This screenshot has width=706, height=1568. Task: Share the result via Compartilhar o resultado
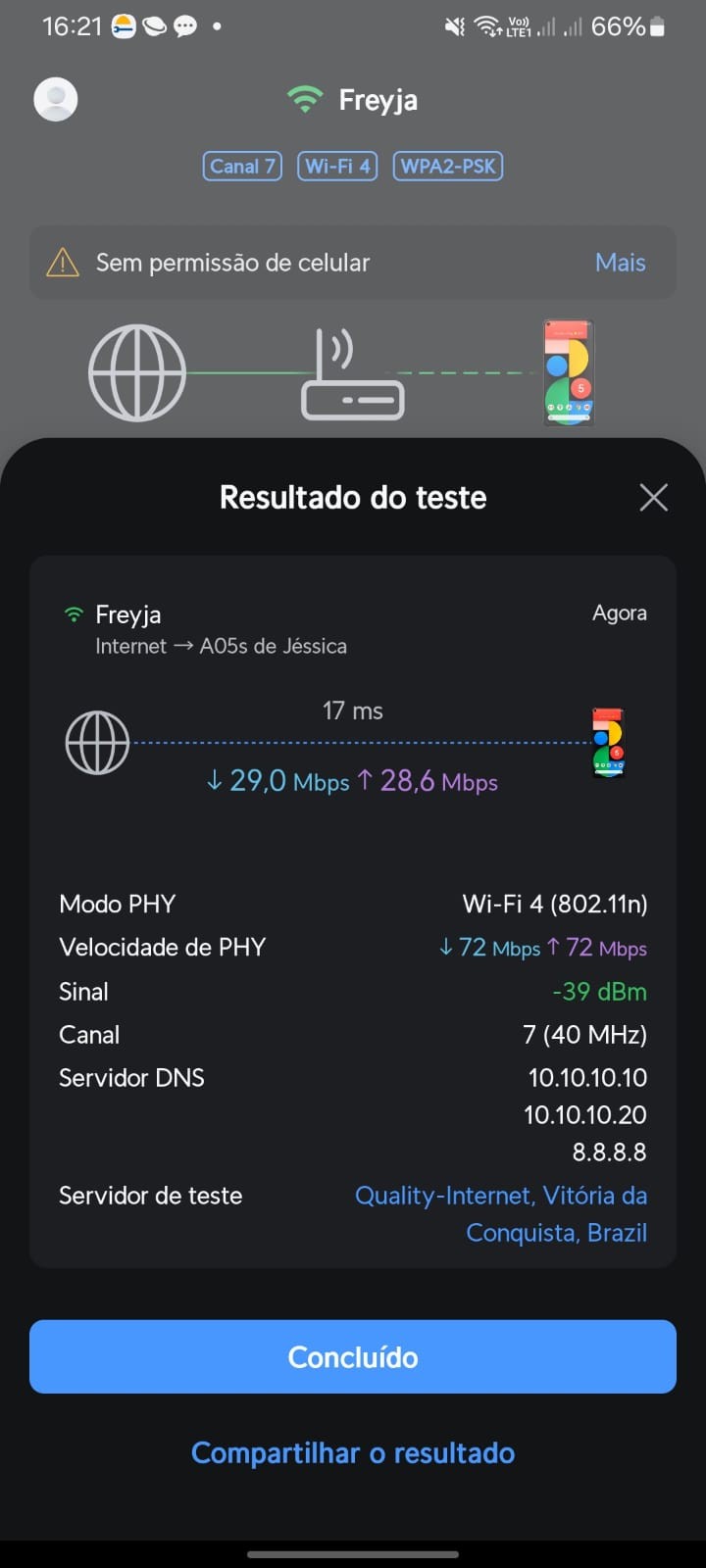pyautogui.click(x=353, y=1452)
